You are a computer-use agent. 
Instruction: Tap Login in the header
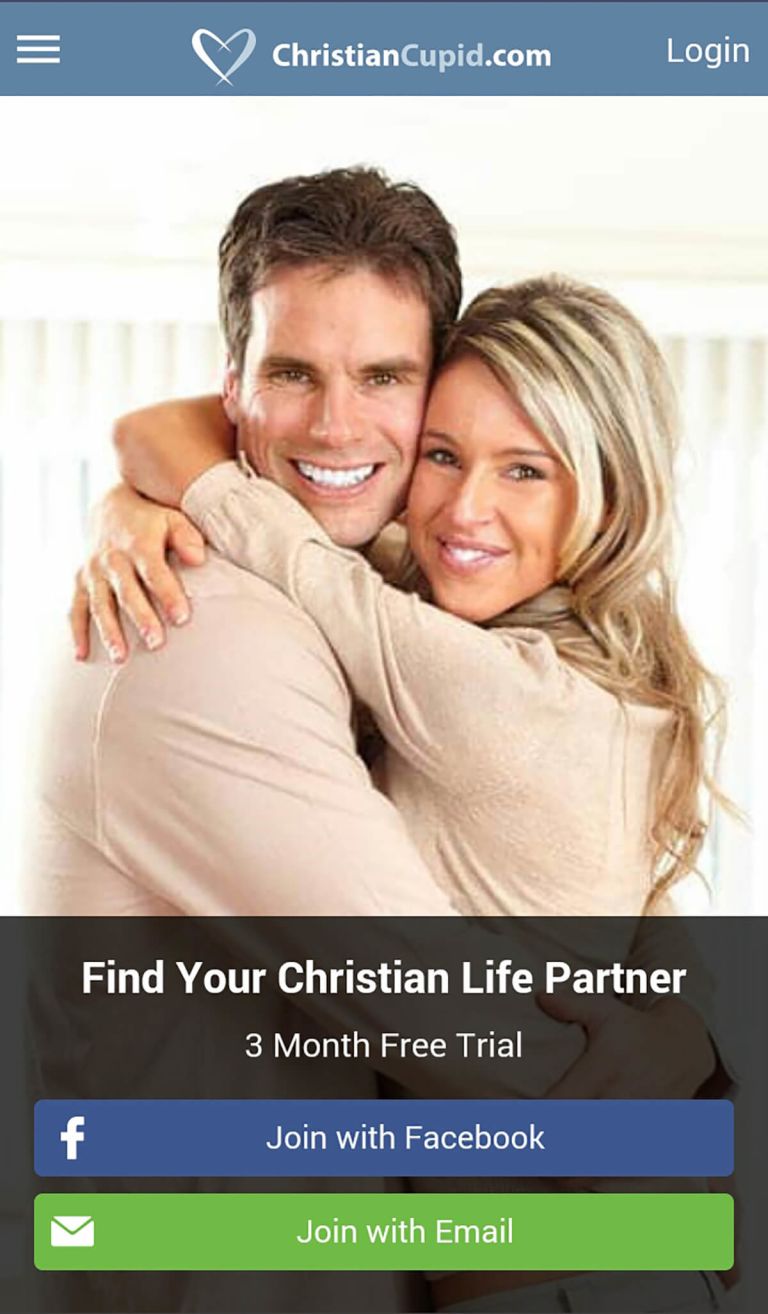(707, 51)
